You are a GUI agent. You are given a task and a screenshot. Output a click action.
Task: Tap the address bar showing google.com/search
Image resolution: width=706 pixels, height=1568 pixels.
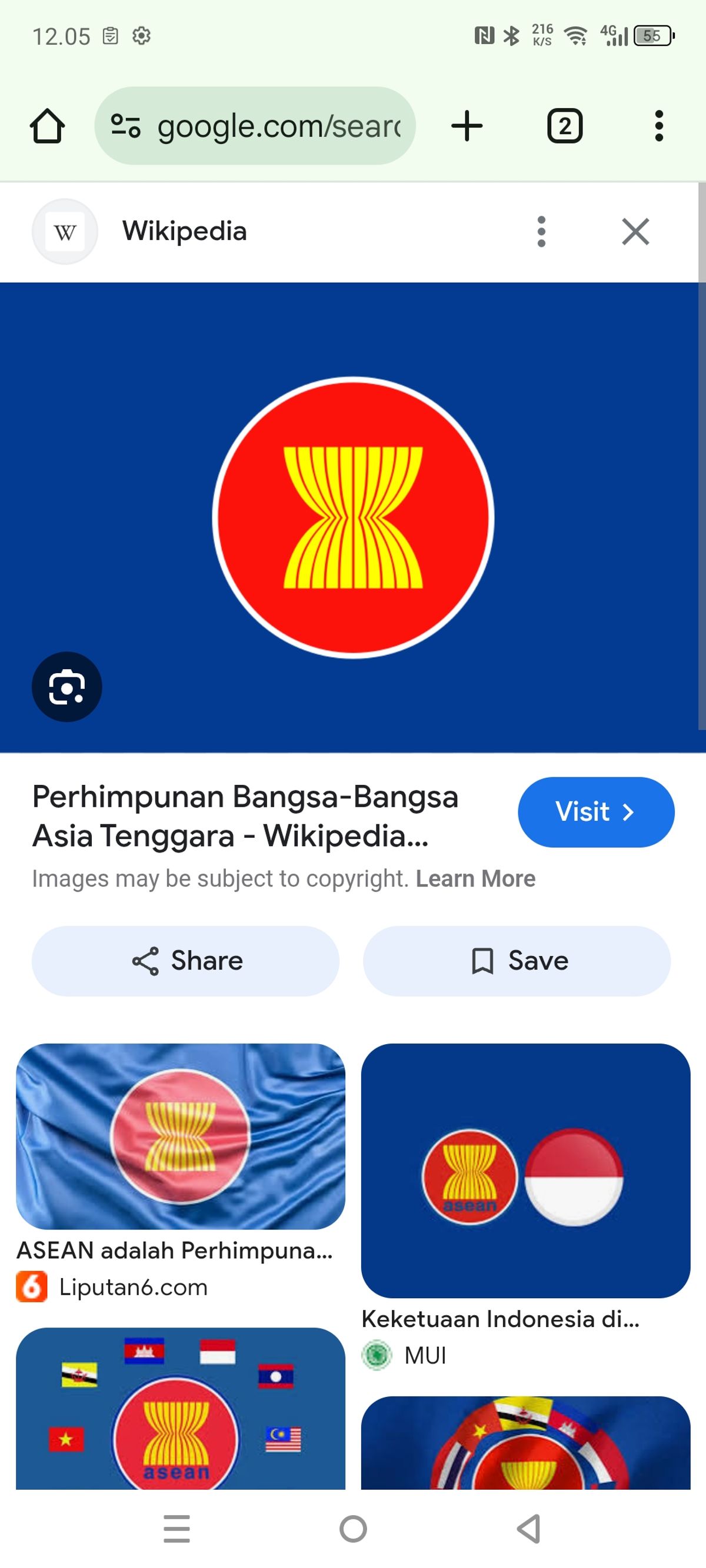pos(280,125)
